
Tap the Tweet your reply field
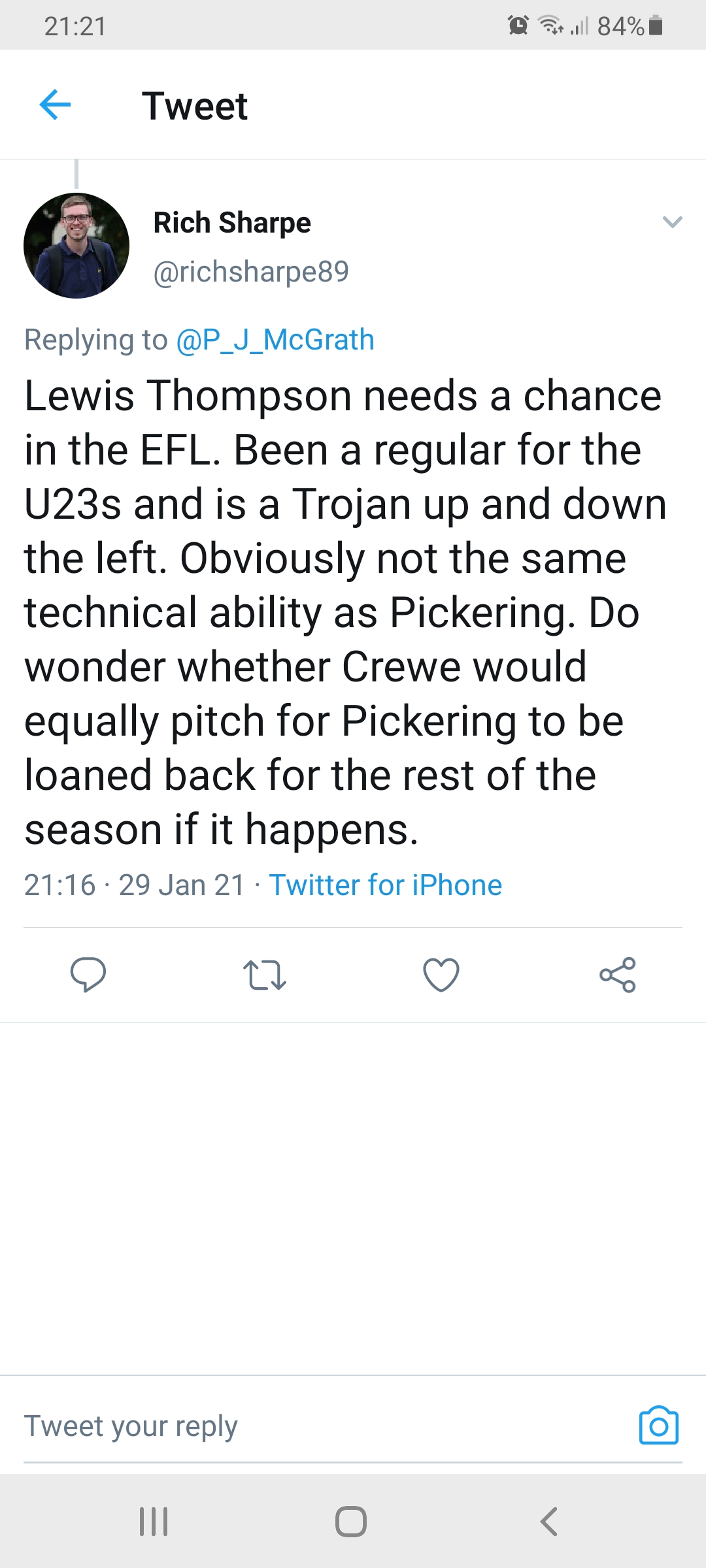(320, 1426)
